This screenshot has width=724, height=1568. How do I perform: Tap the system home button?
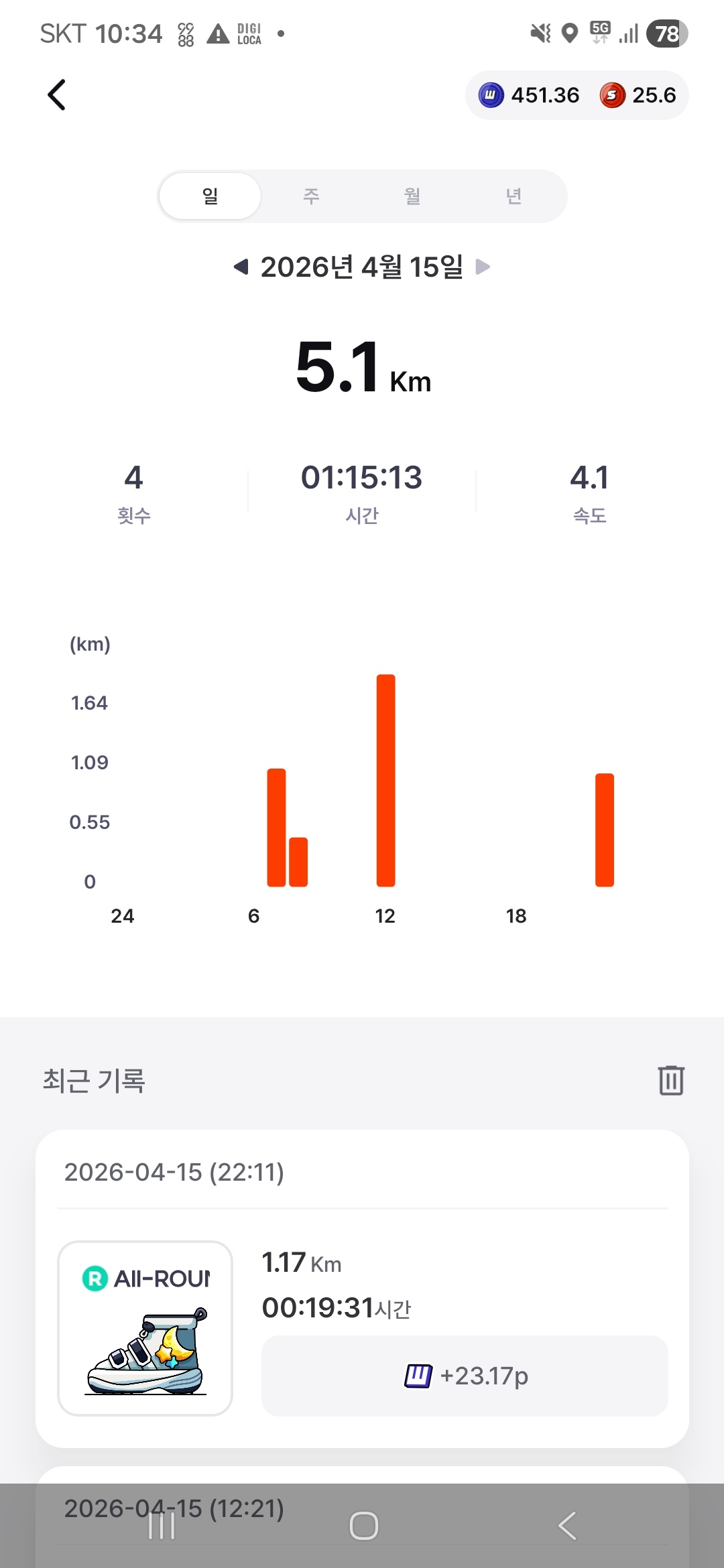coord(363,1526)
